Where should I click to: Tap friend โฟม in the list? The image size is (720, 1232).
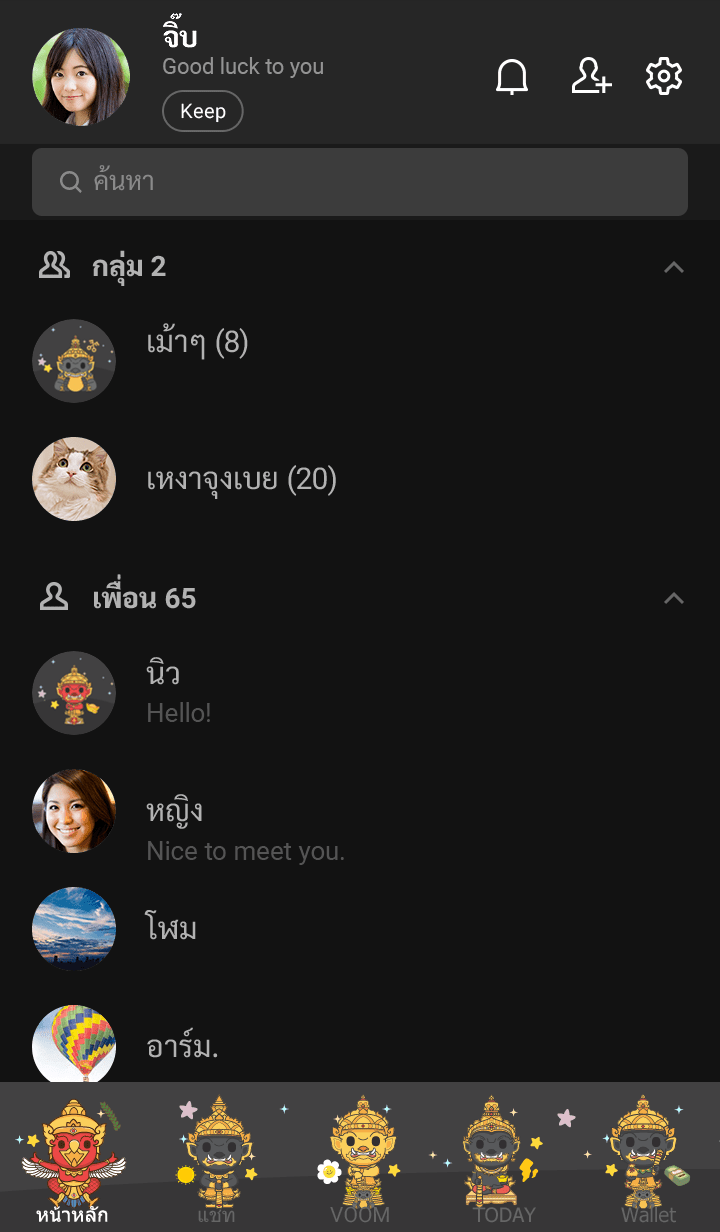171,929
